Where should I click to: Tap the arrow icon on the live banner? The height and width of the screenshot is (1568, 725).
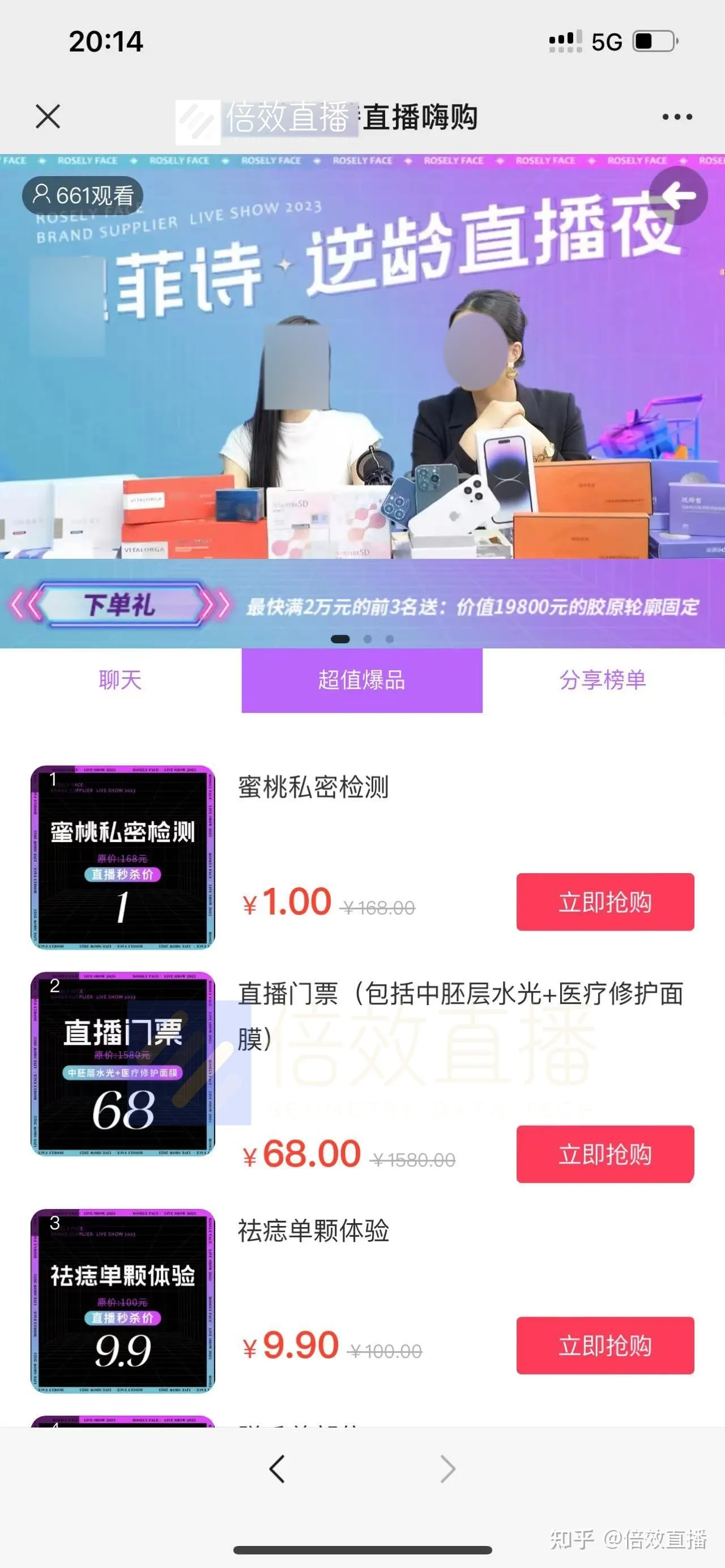pos(678,195)
